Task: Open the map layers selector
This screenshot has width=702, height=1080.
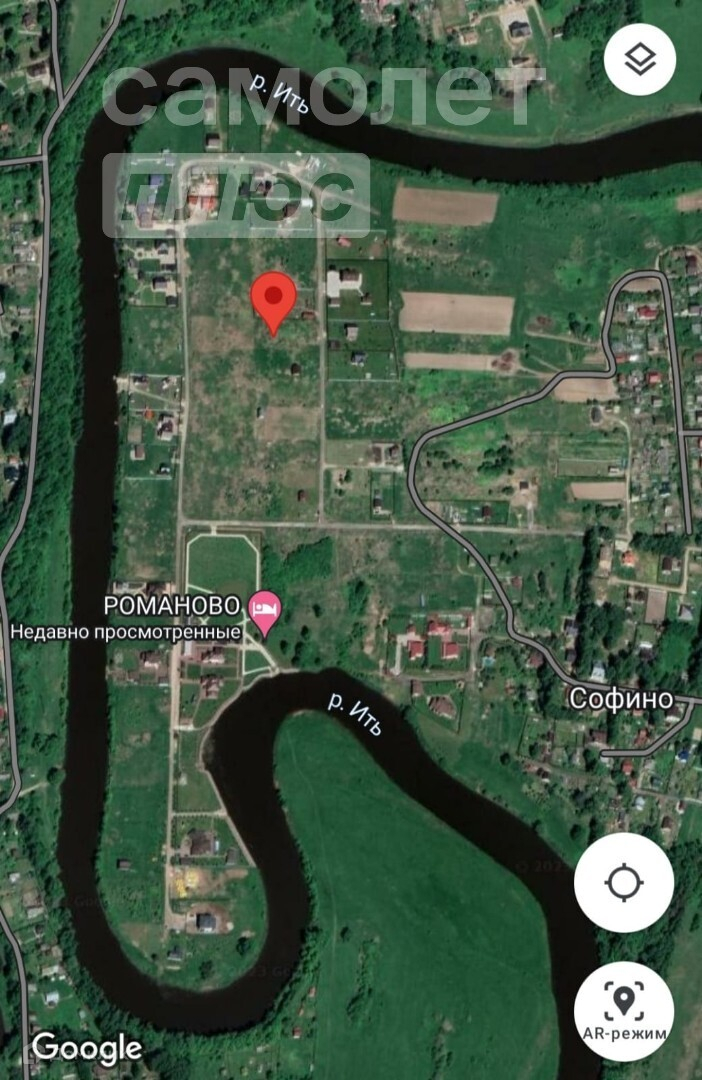Action: click(x=640, y=61)
